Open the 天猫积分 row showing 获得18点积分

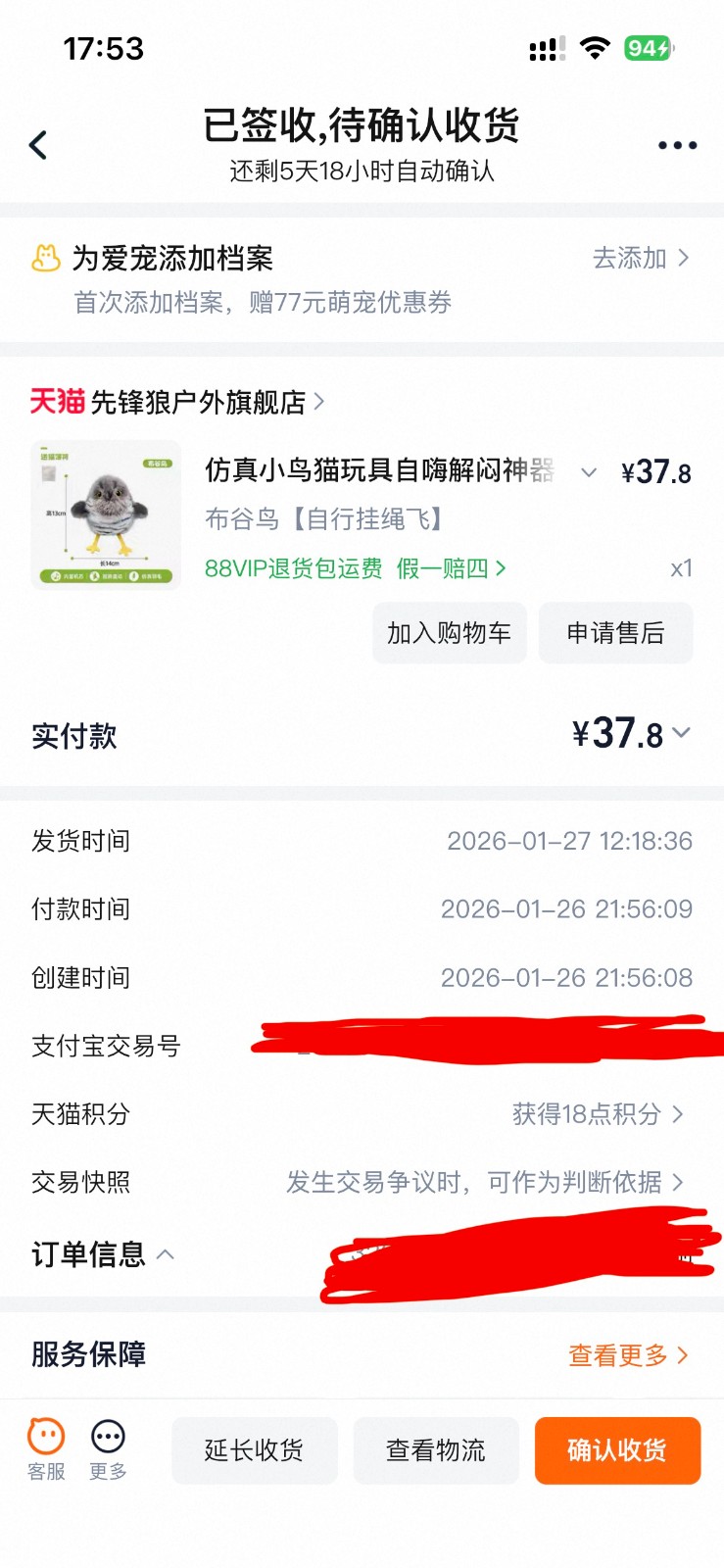(x=596, y=1114)
